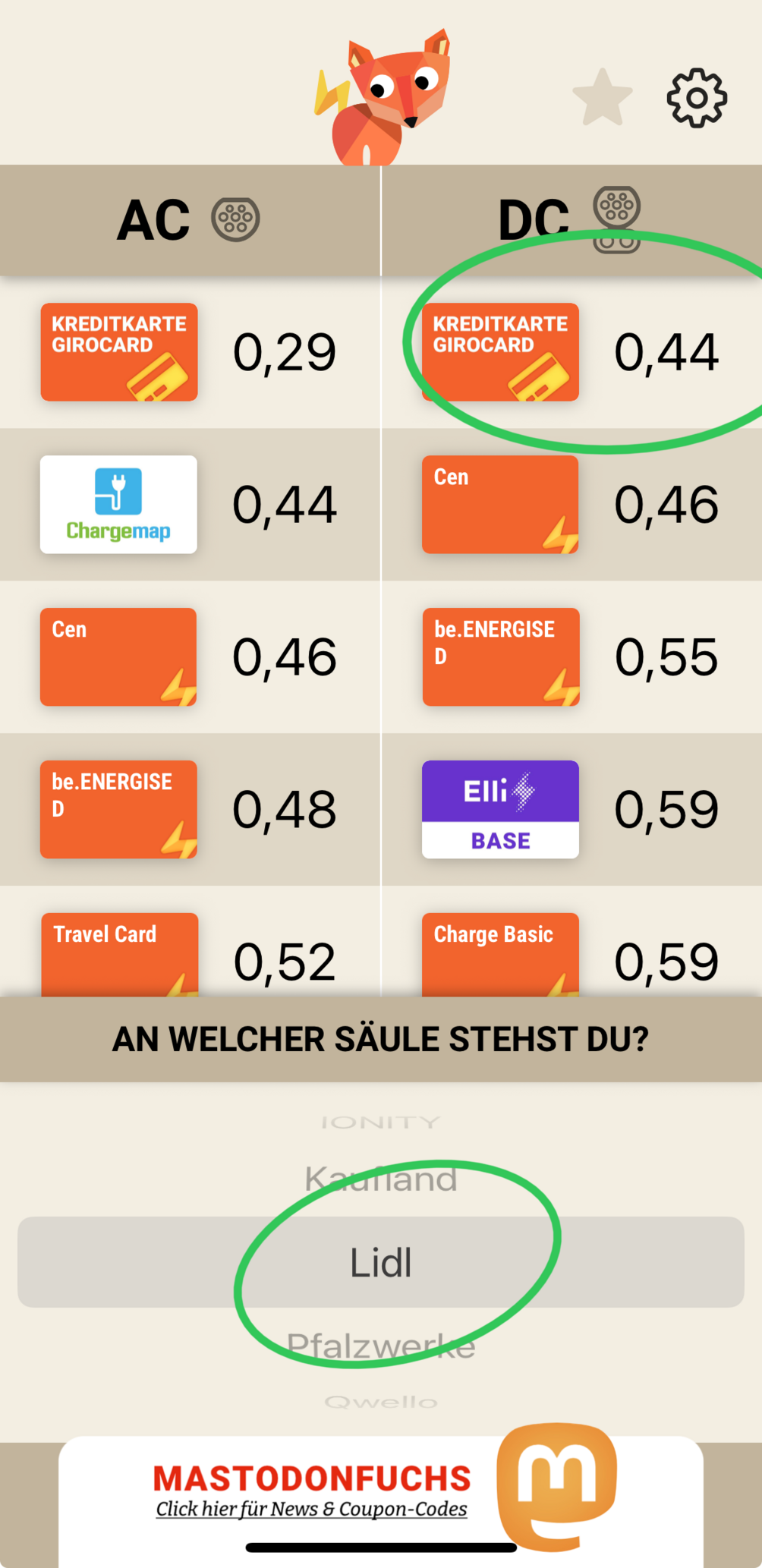Image resolution: width=762 pixels, height=1568 pixels.
Task: Tap the favorites star icon
Action: [x=603, y=97]
